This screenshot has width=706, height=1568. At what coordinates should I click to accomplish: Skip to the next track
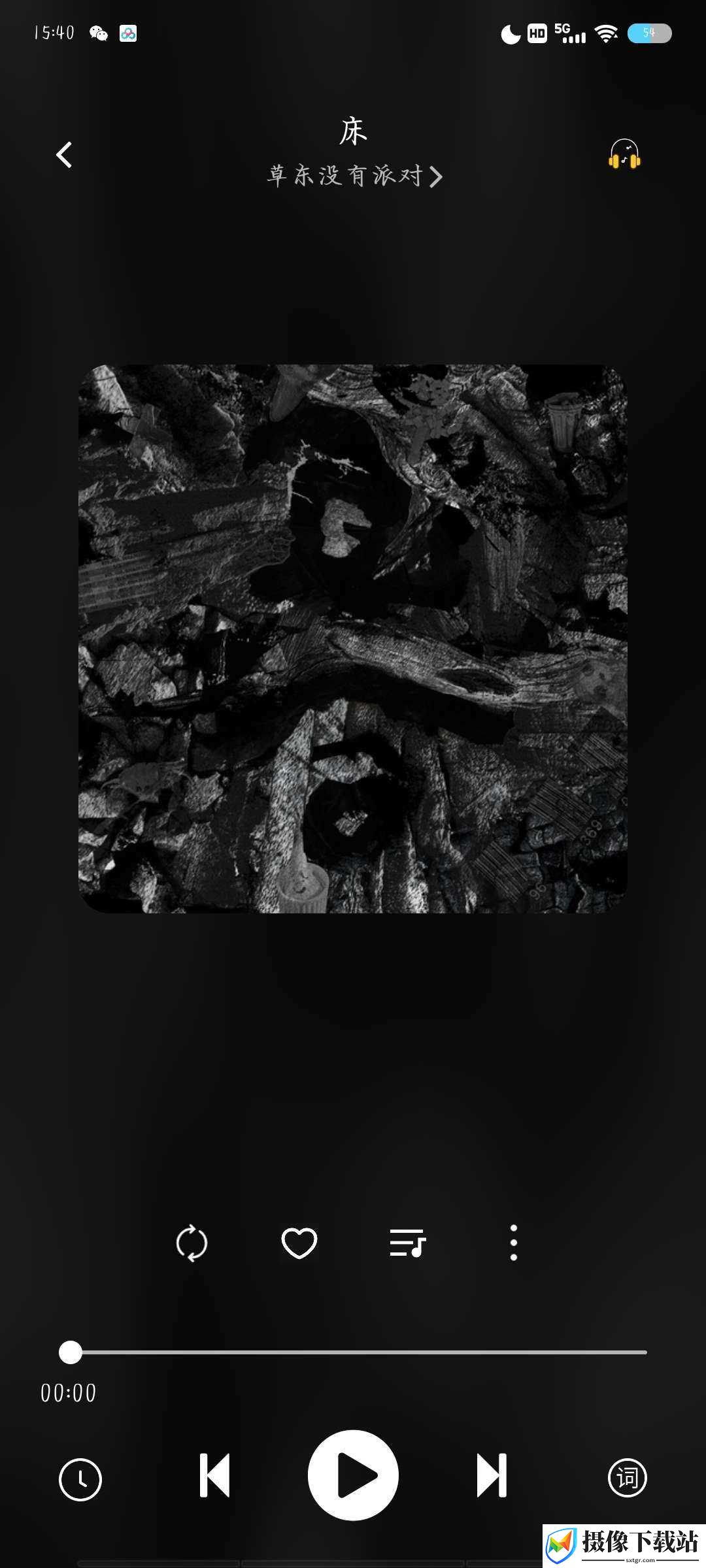tap(492, 1475)
